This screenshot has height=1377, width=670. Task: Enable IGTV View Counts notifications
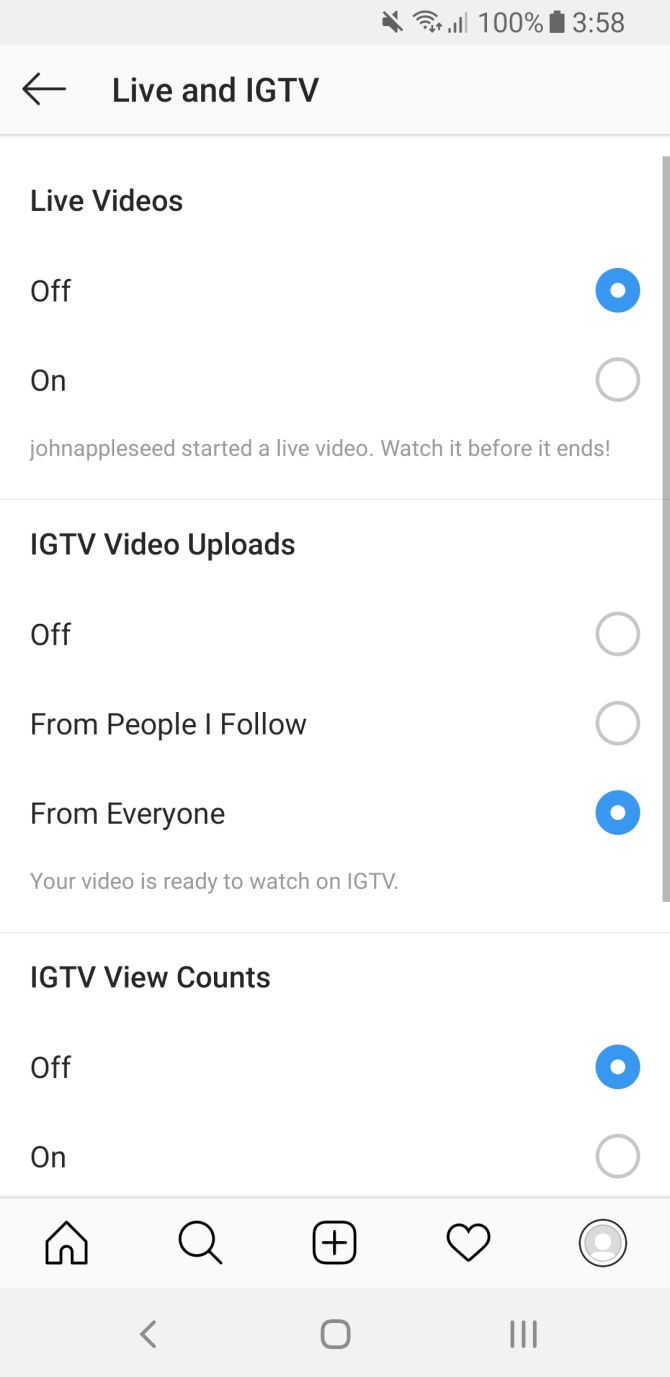(617, 1157)
